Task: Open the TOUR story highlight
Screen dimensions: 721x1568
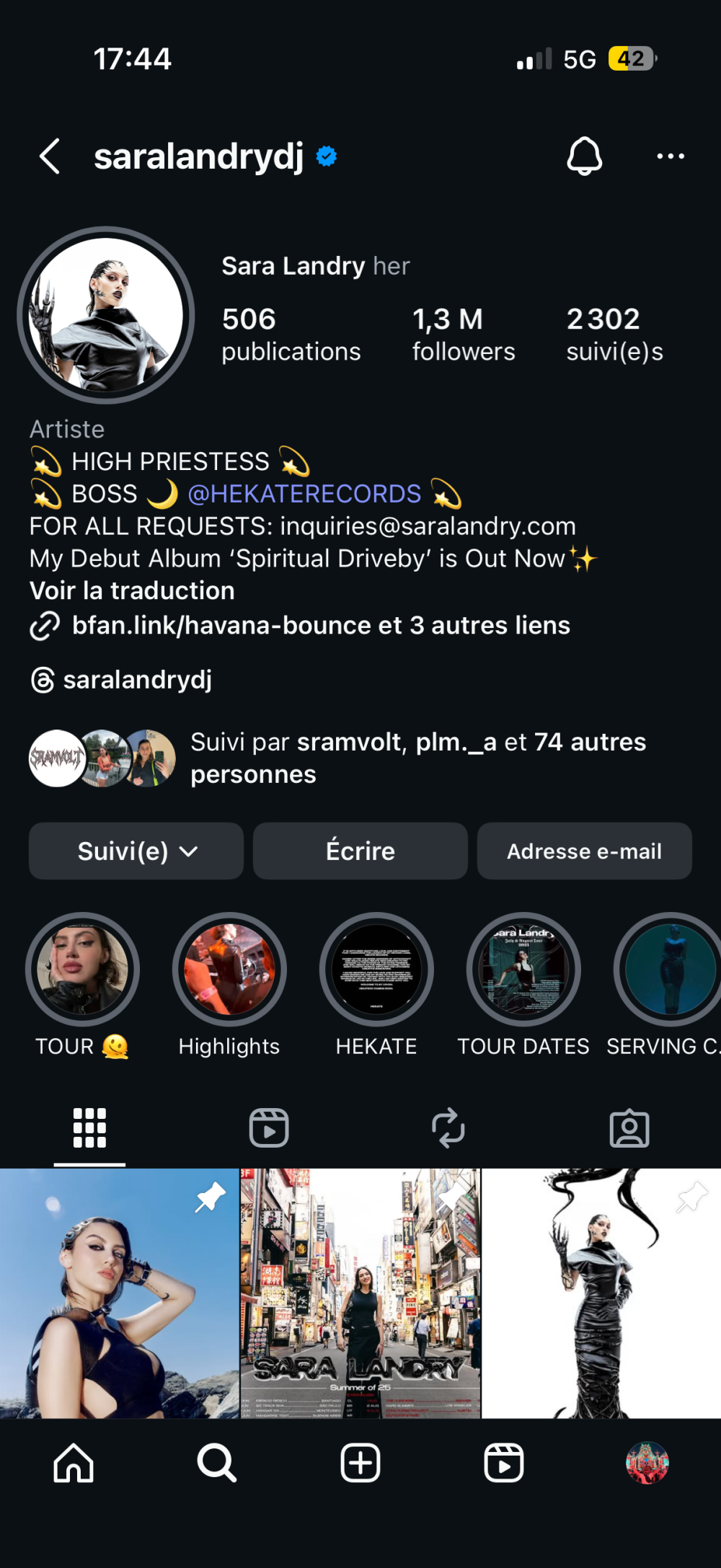Action: pos(82,970)
